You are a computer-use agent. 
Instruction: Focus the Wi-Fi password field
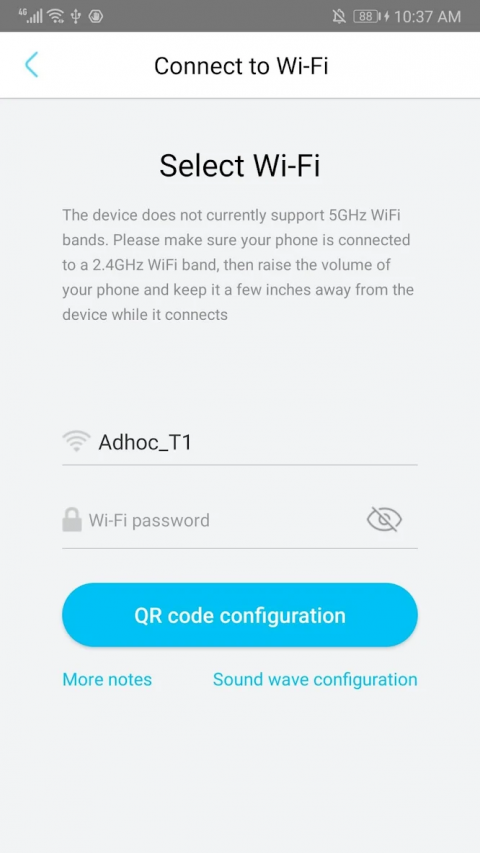pos(212,521)
